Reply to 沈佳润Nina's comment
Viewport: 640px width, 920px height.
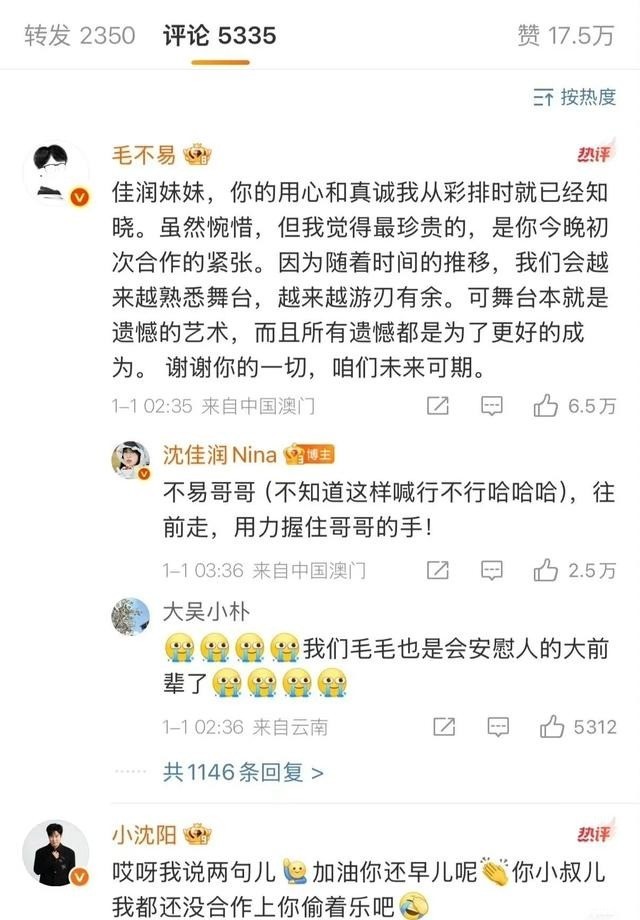click(x=491, y=570)
